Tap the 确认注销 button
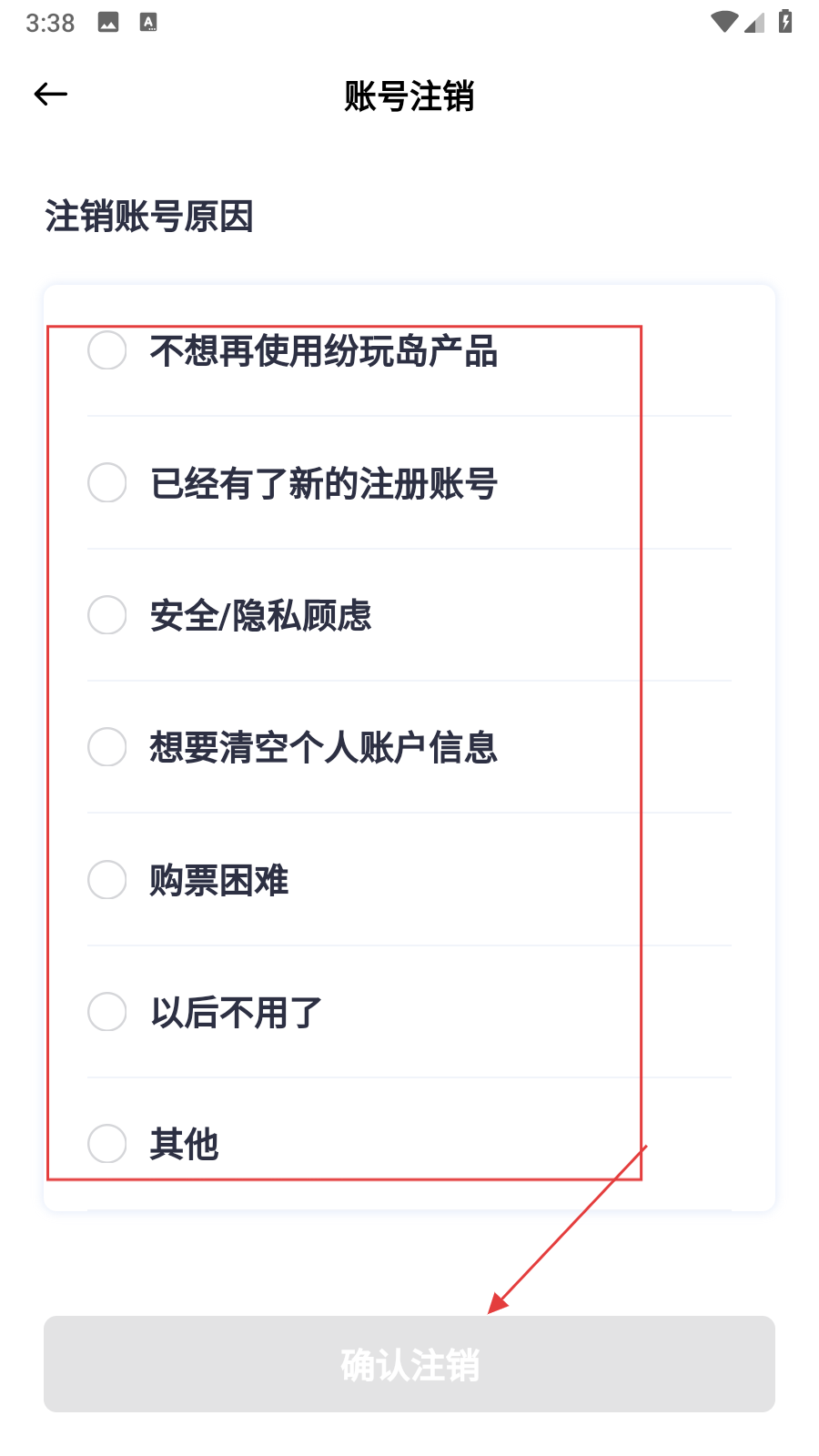The width and height of the screenshot is (819, 1456). pyautogui.click(x=409, y=1364)
